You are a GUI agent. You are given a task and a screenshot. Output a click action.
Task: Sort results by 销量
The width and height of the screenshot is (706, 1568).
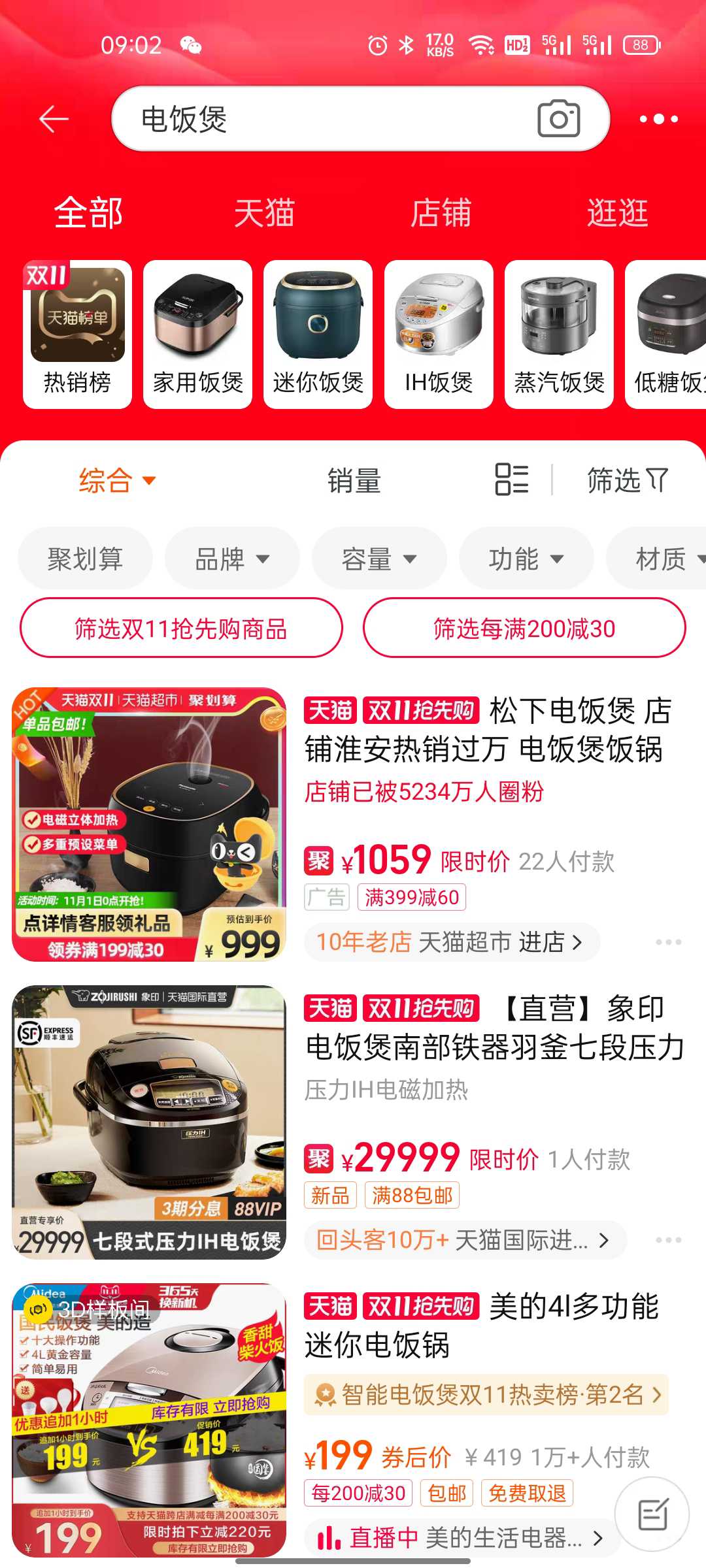pyautogui.click(x=354, y=481)
